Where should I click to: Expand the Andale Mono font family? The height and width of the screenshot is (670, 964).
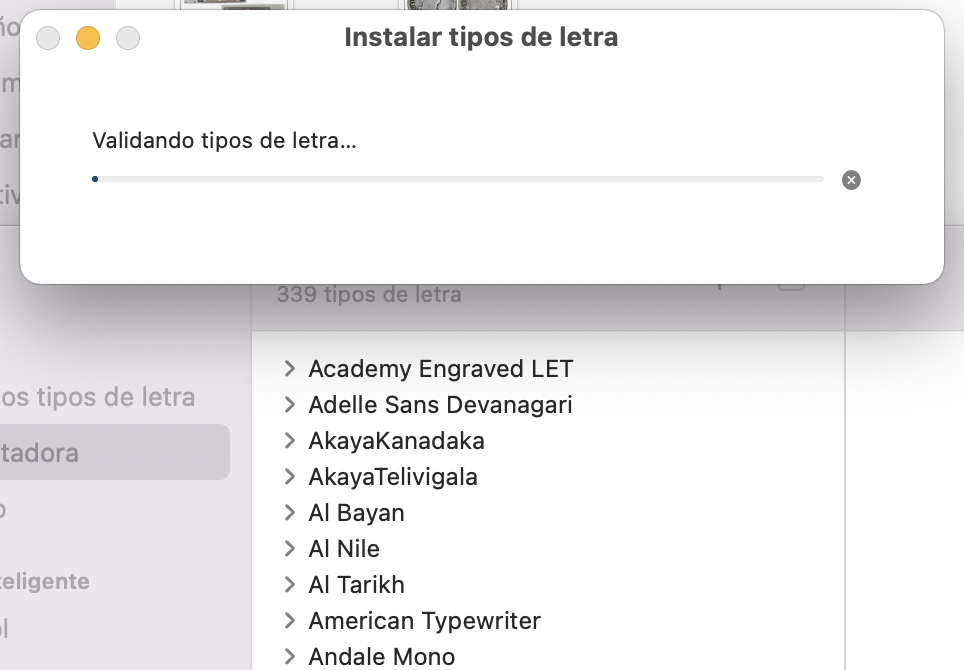point(290,657)
